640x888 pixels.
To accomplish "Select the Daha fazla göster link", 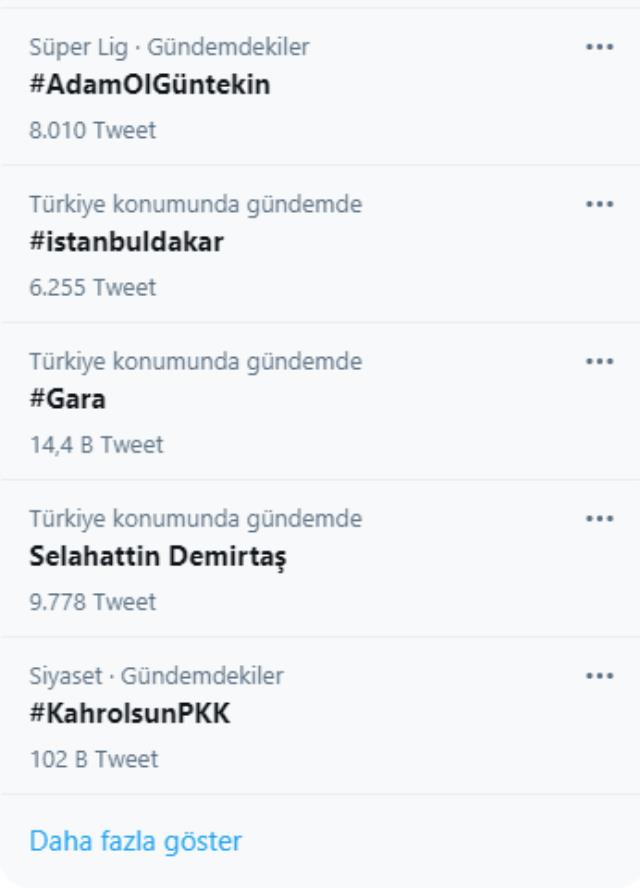I will 135,841.
